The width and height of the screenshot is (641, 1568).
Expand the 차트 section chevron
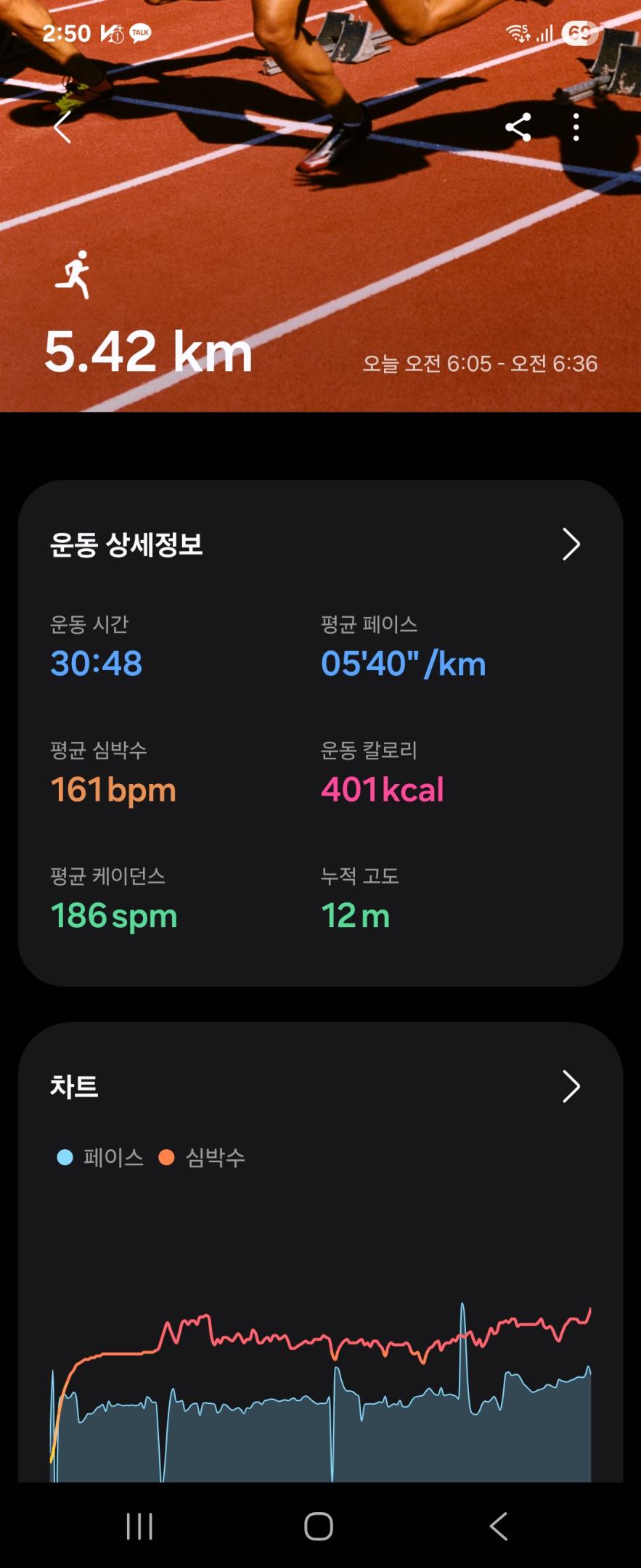point(571,1087)
